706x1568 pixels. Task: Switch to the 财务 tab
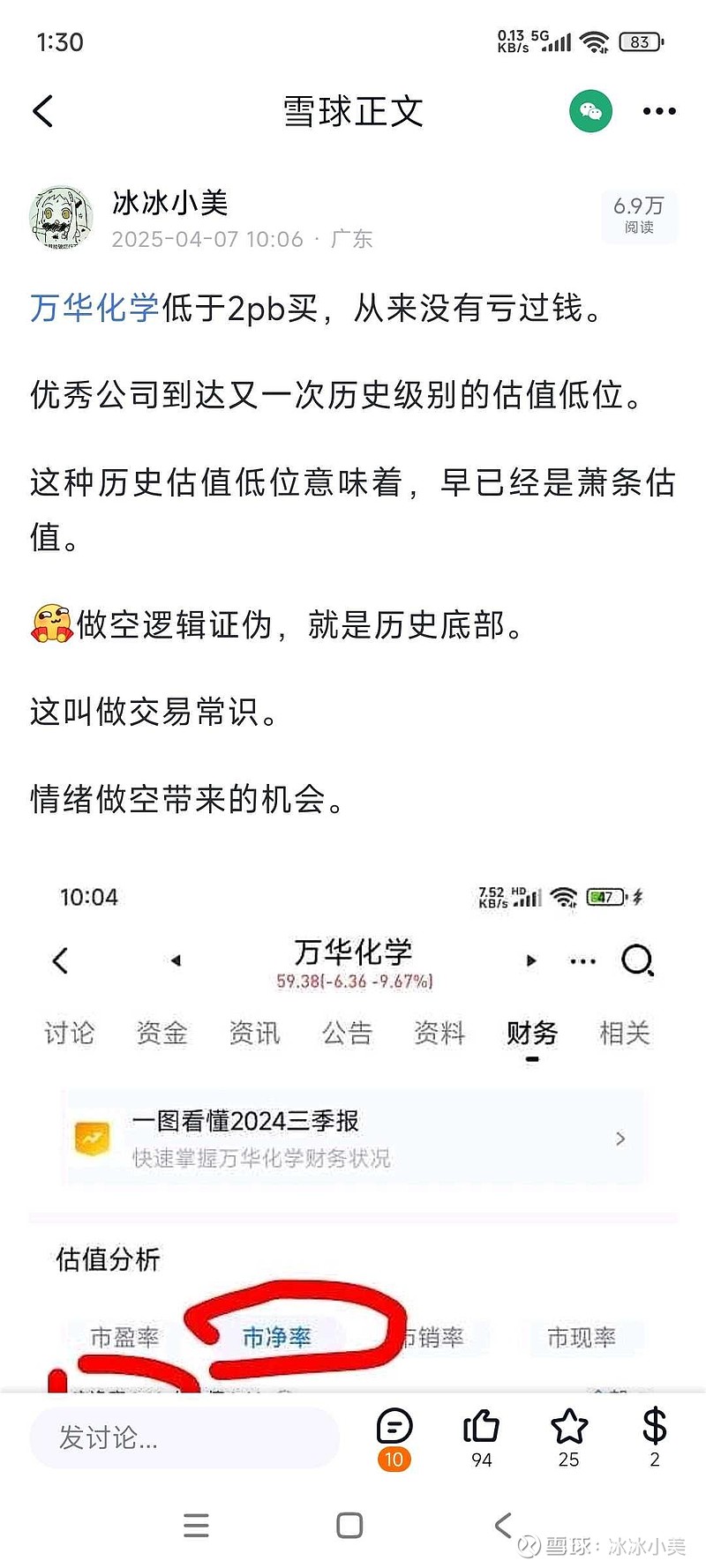tap(529, 1034)
